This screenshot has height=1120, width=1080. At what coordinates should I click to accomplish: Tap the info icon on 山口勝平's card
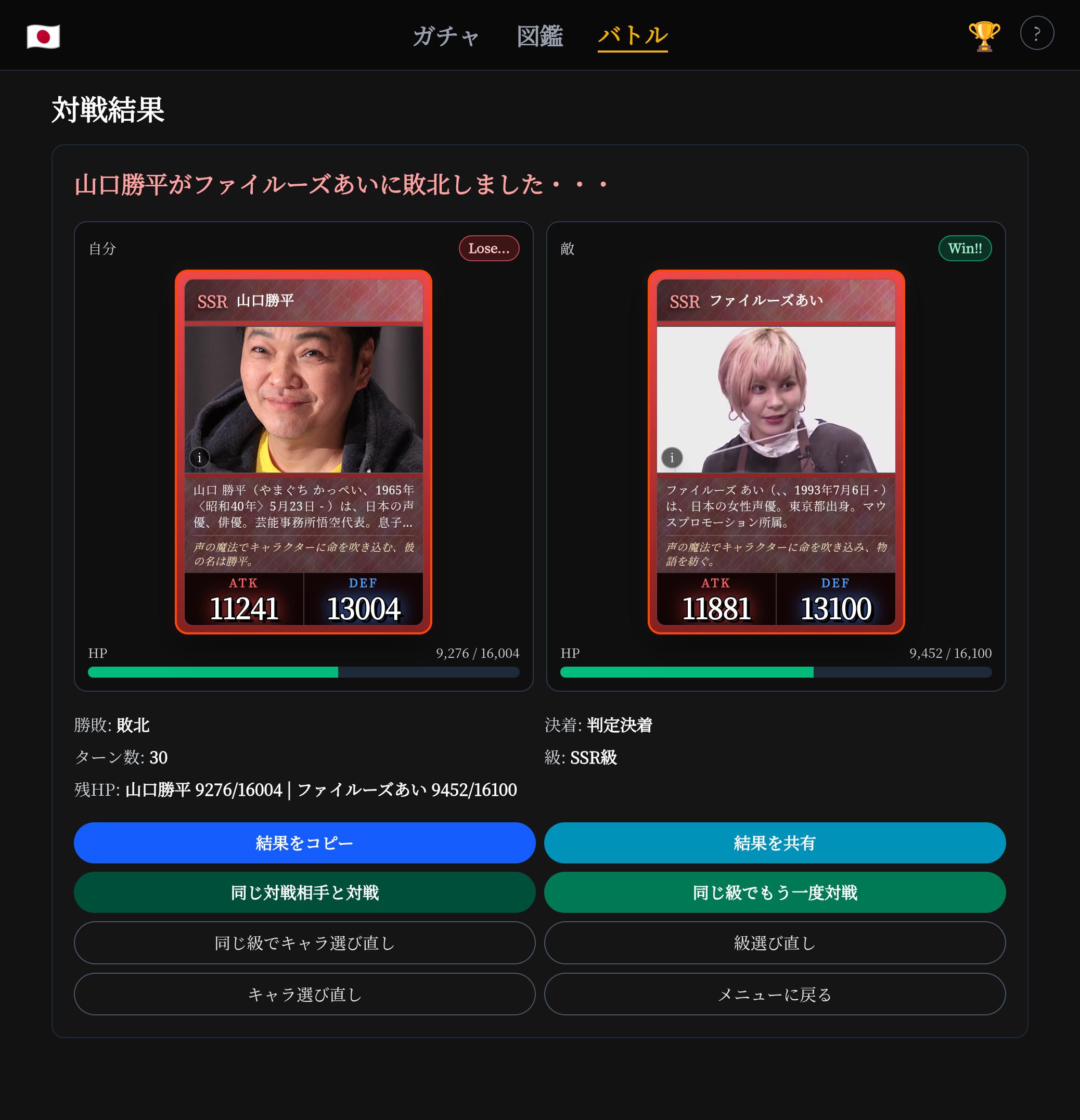[x=199, y=457]
